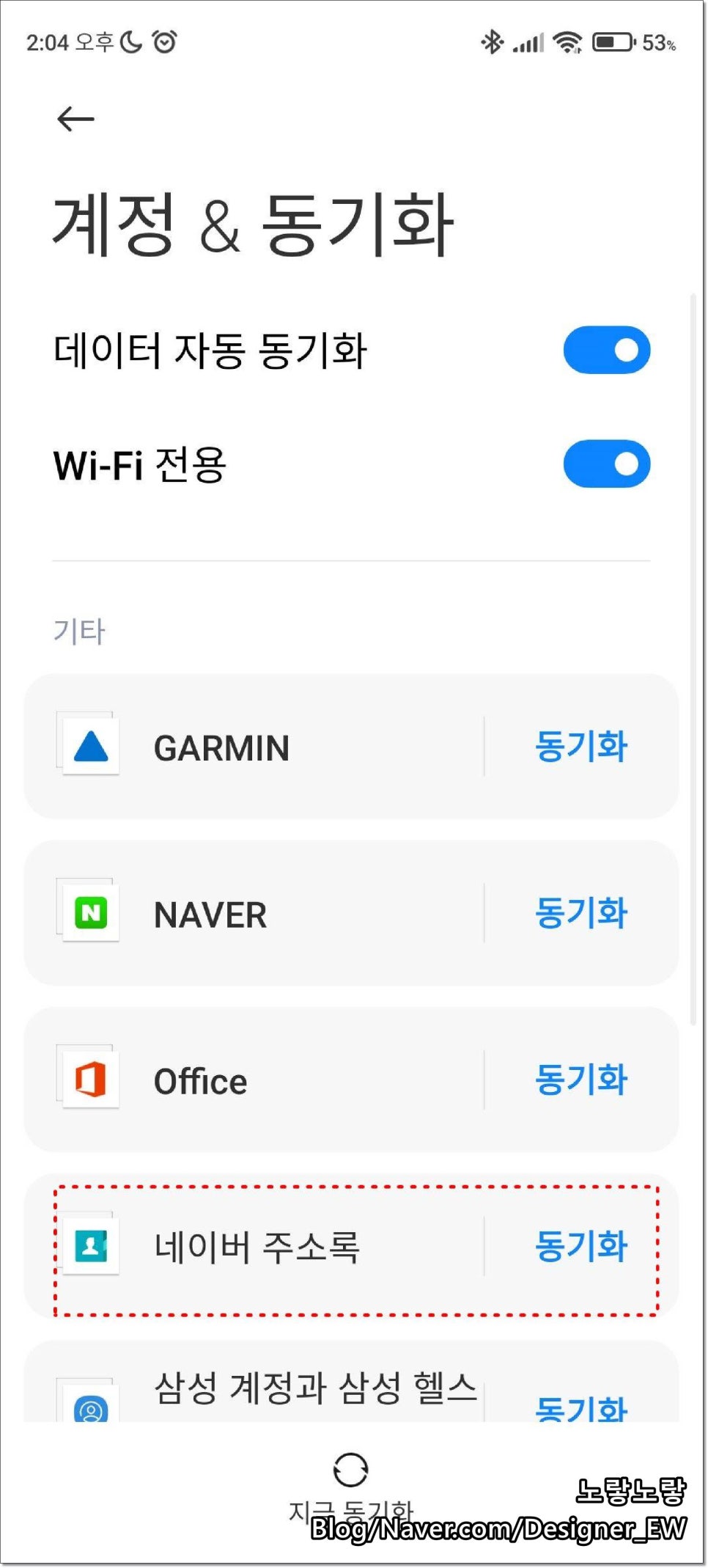Viewport: 708px width, 1568px height.
Task: Go back with the arrow icon
Action: coord(75,119)
